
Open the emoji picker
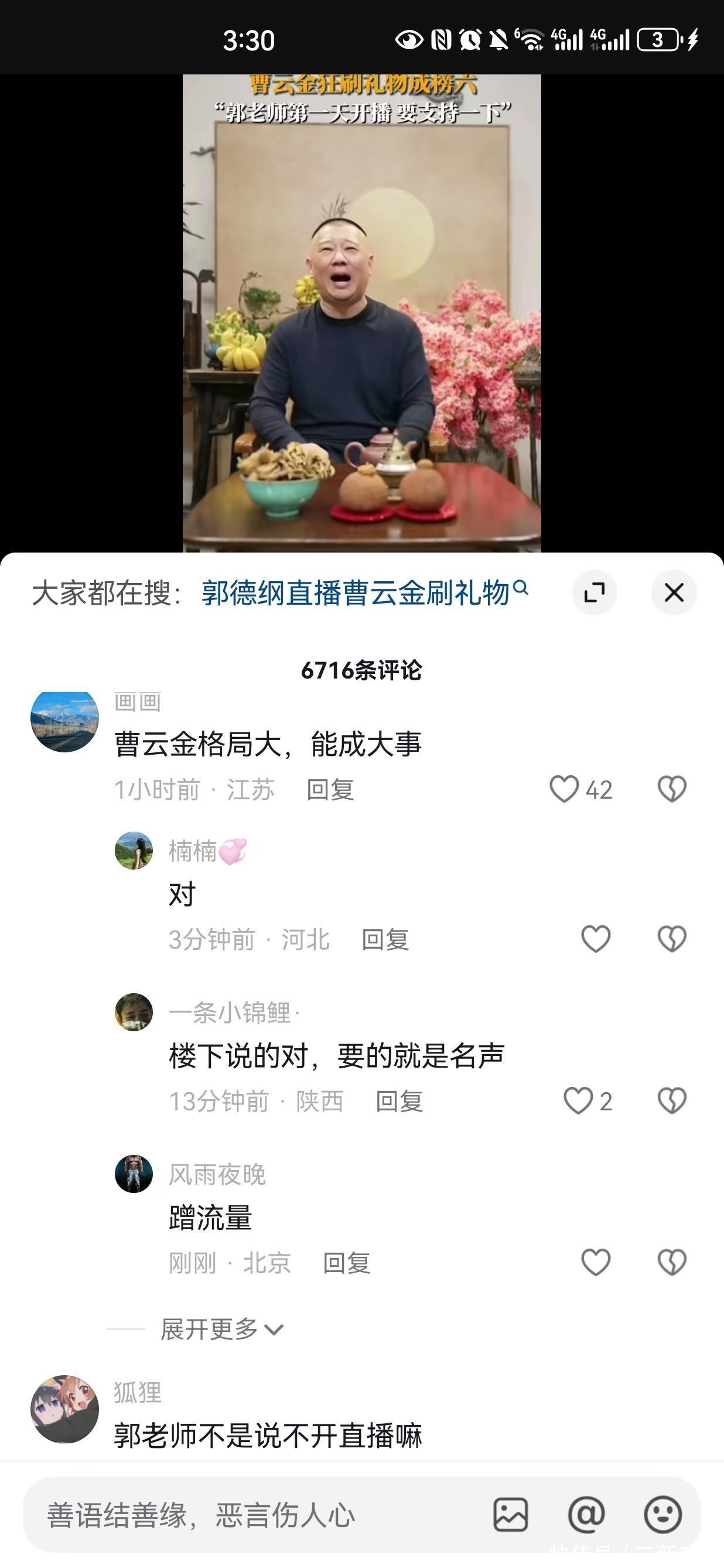[662, 1515]
